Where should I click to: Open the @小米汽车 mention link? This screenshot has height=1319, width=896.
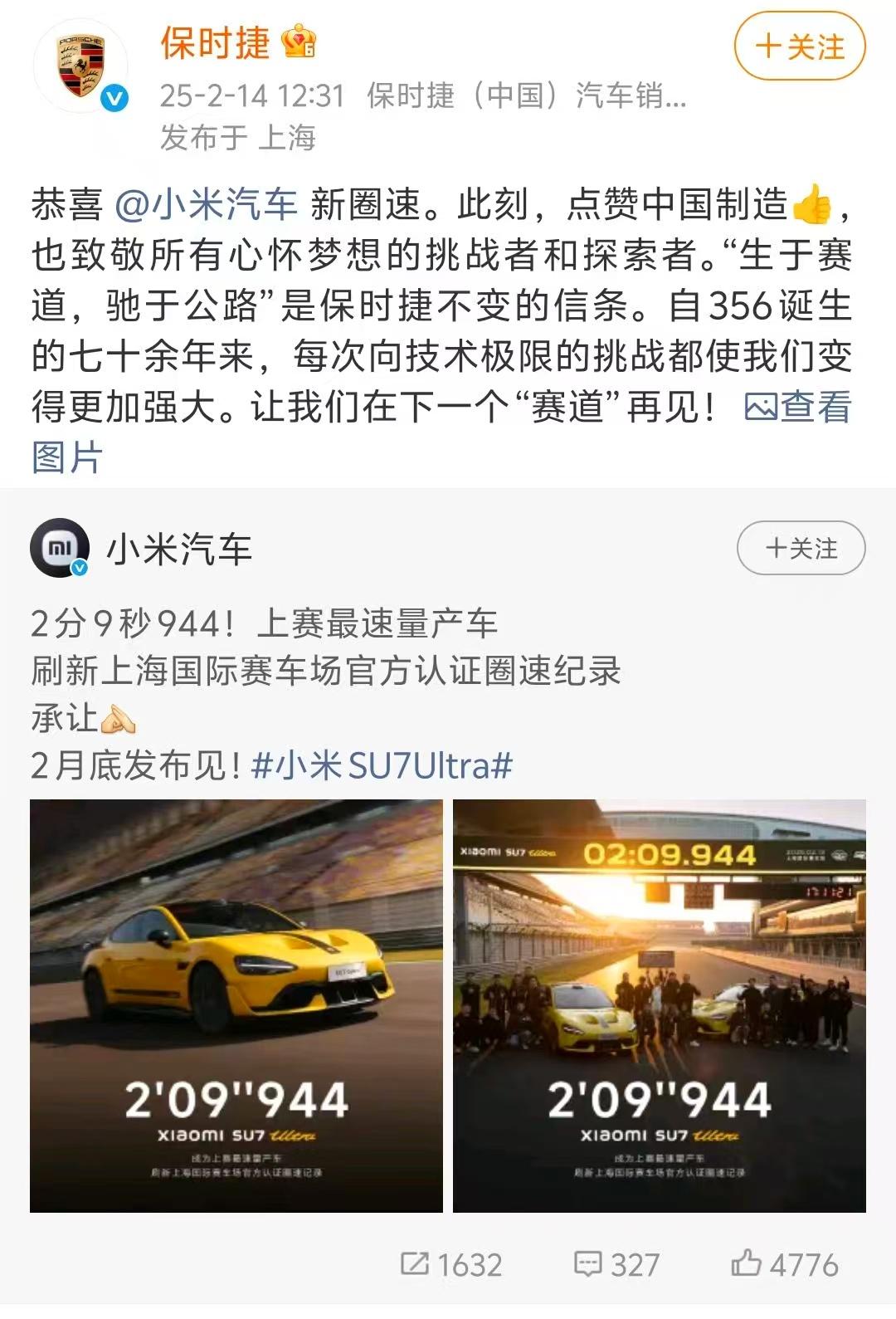(x=206, y=204)
